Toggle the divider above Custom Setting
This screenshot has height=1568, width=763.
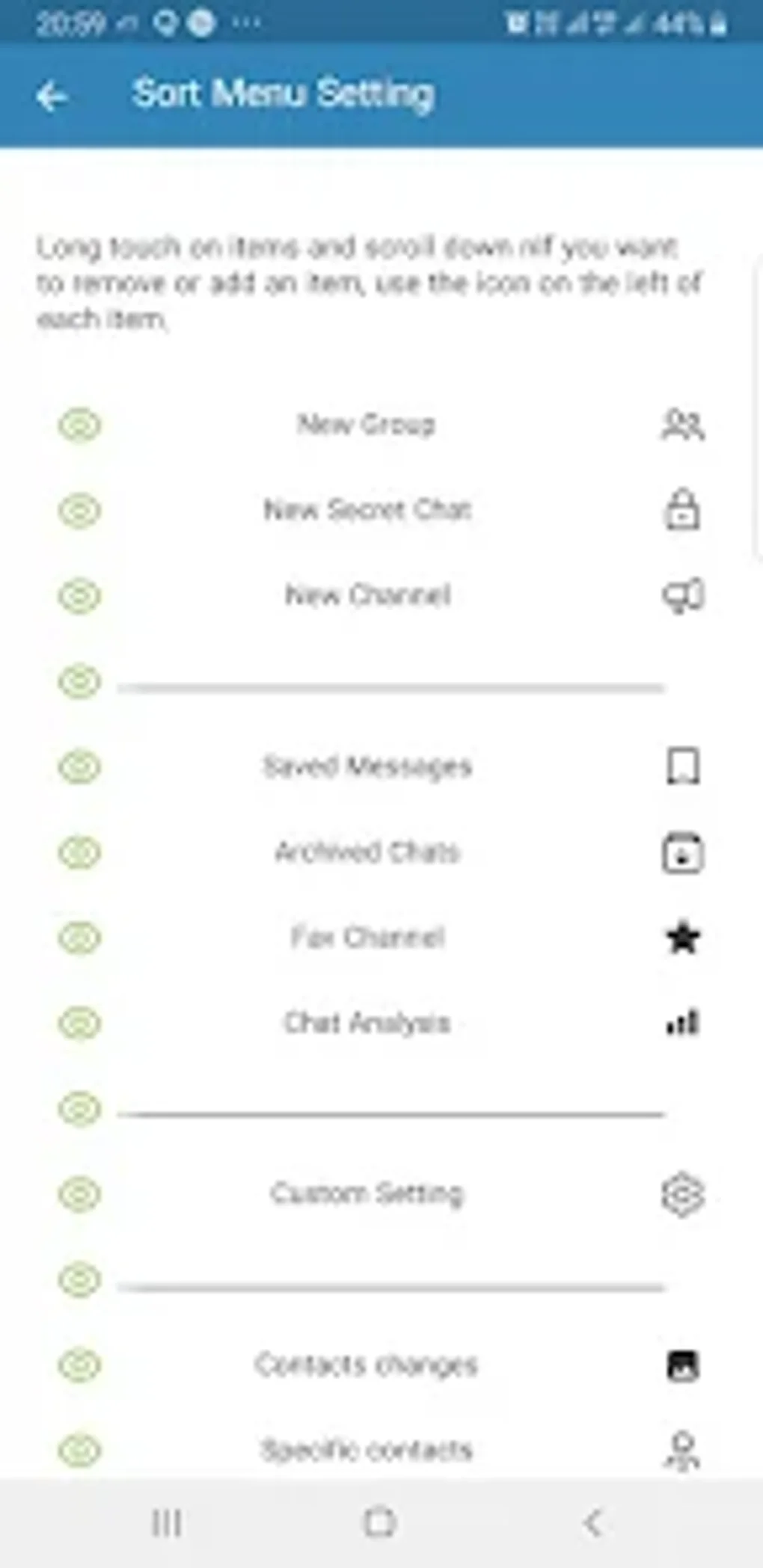(x=80, y=1109)
